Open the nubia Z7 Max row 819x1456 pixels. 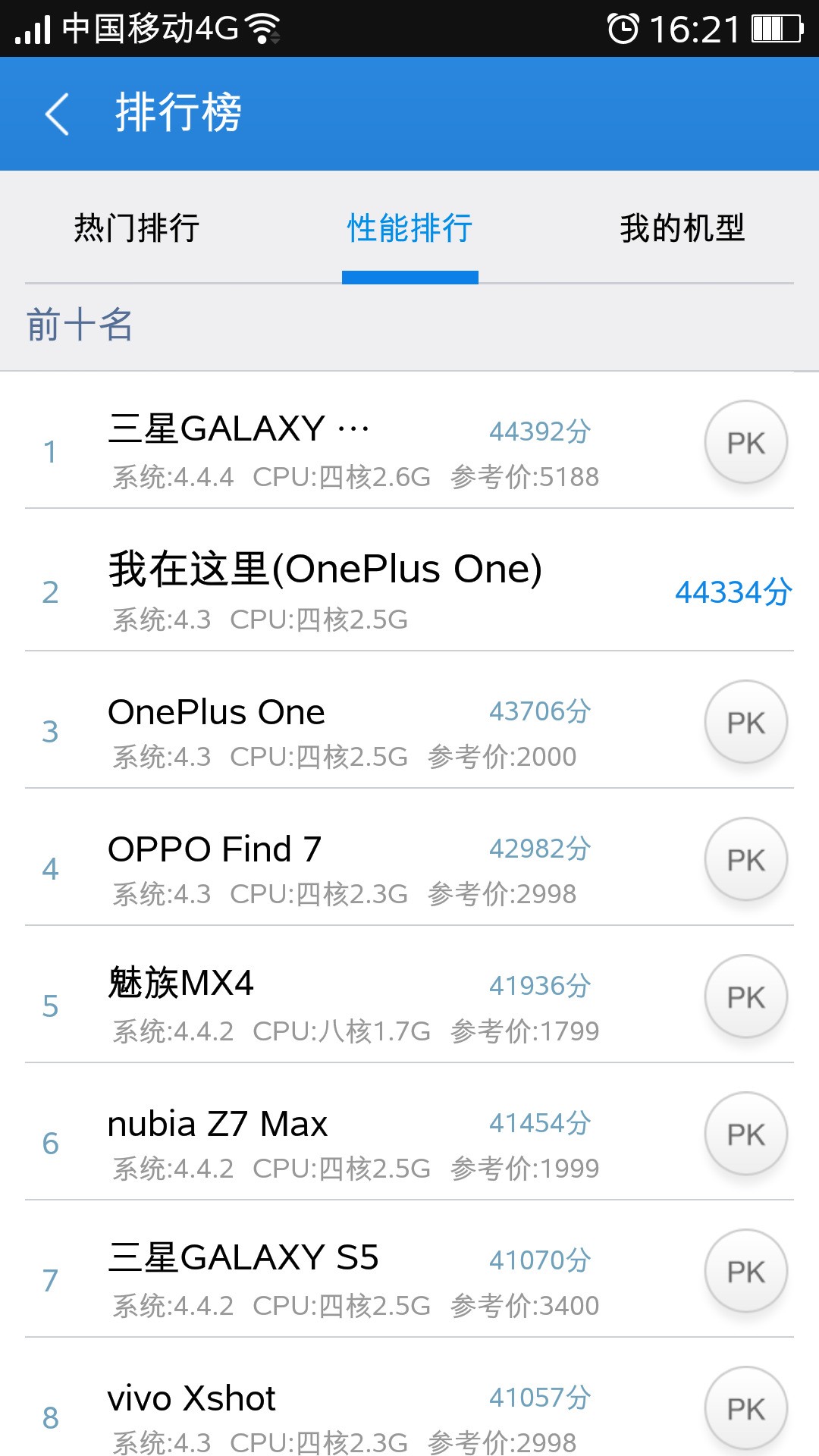click(x=409, y=1132)
